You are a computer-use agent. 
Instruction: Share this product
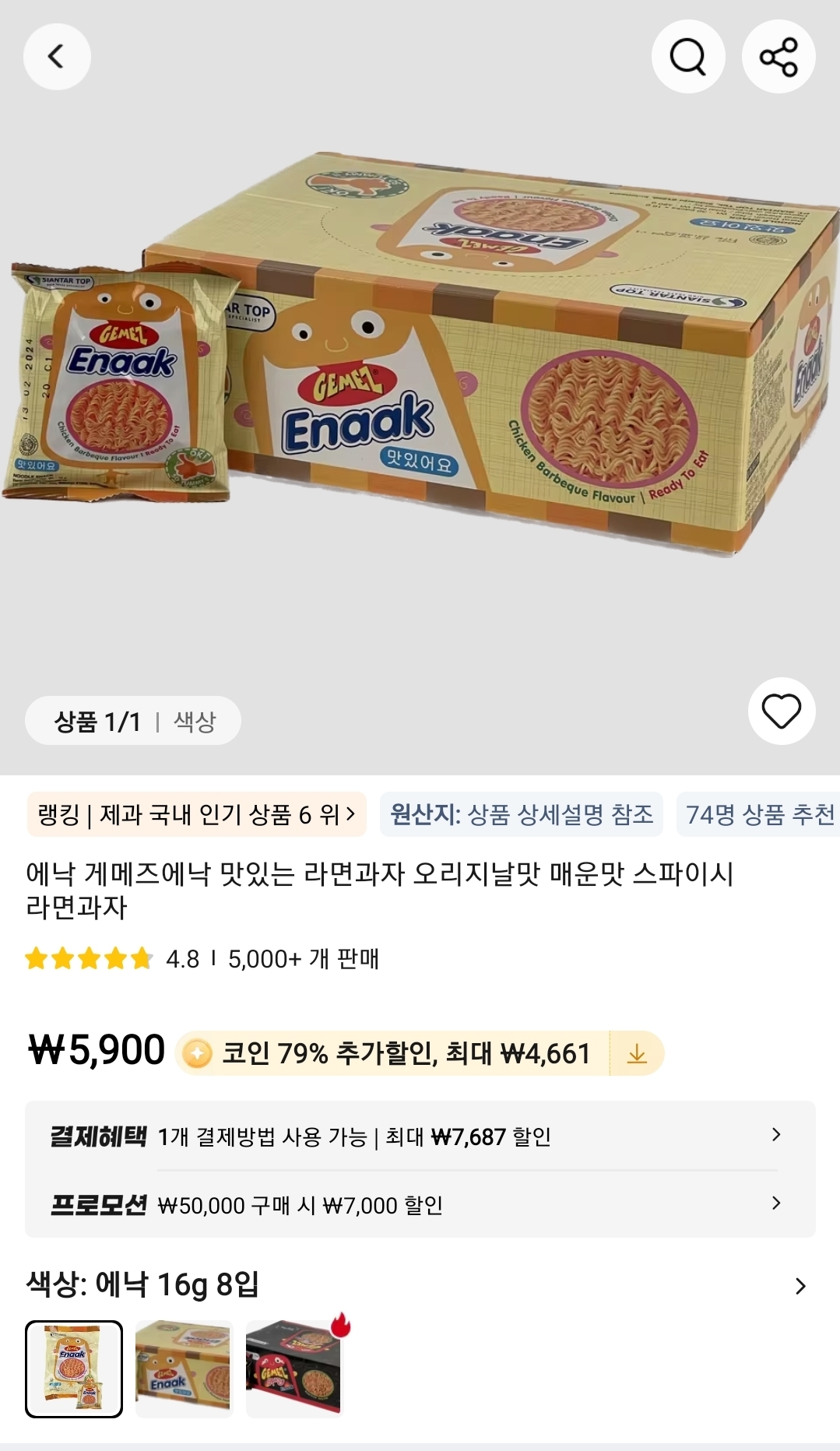[778, 57]
